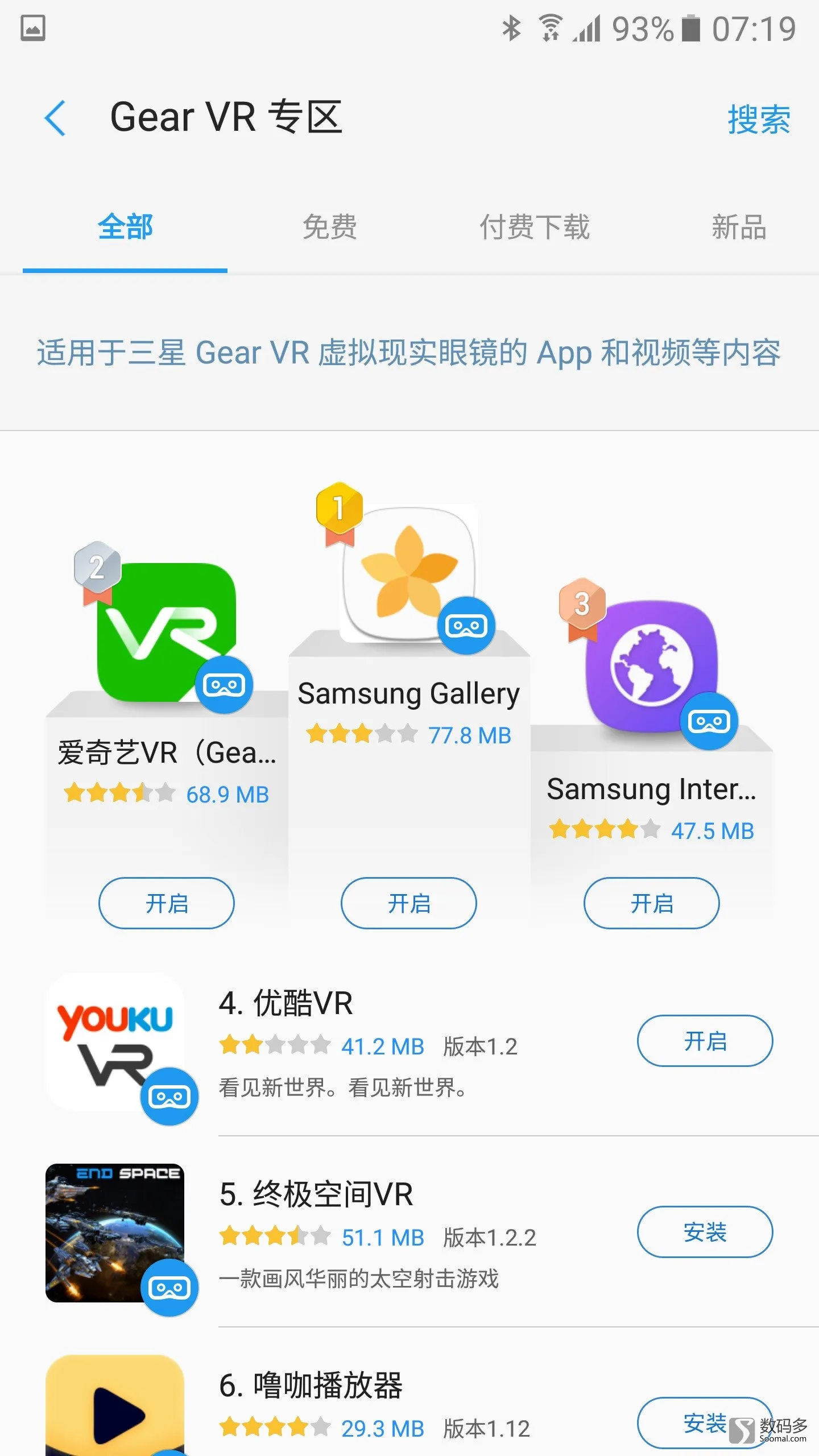
Task: Tap 开启 under Samsung Internet
Action: pyautogui.click(x=651, y=903)
